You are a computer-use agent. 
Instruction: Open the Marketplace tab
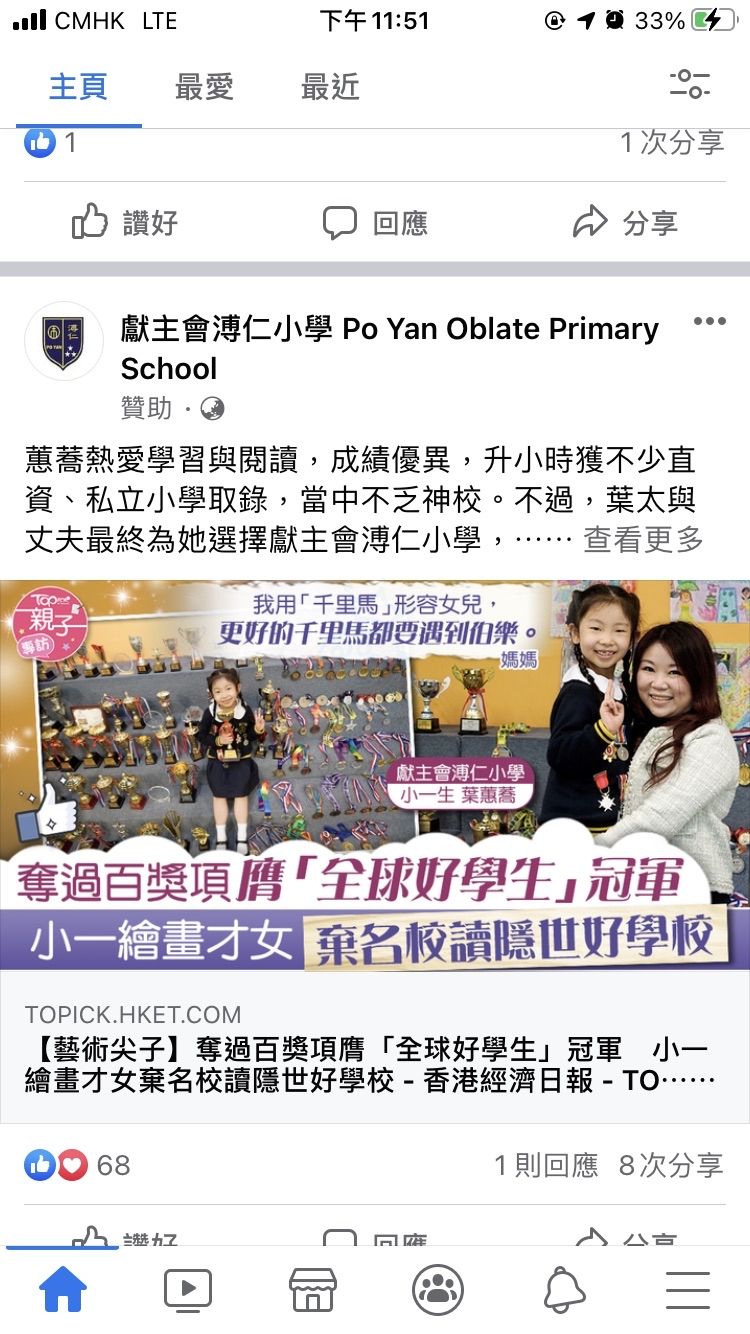312,1290
